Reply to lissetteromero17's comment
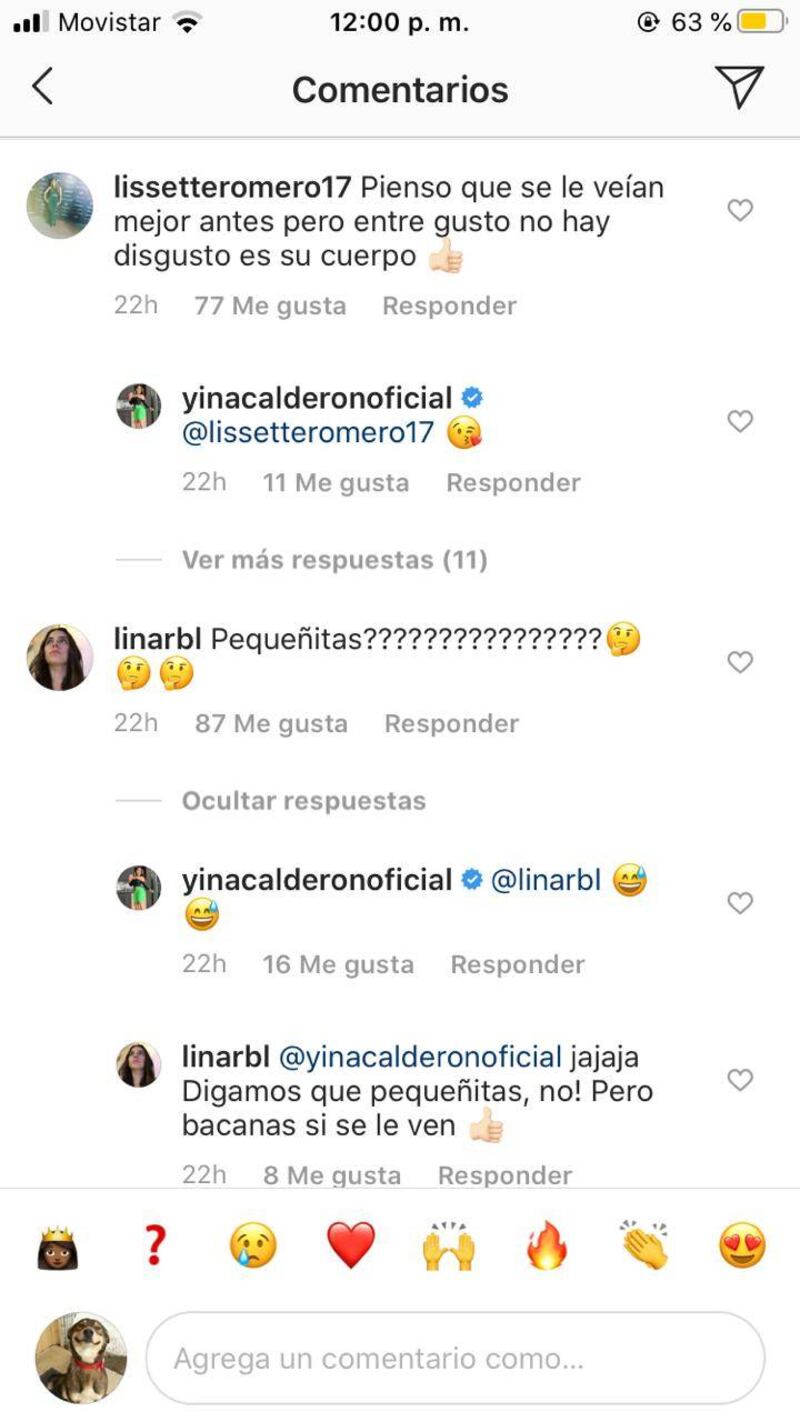The height and width of the screenshot is (1422, 800). coord(449,306)
